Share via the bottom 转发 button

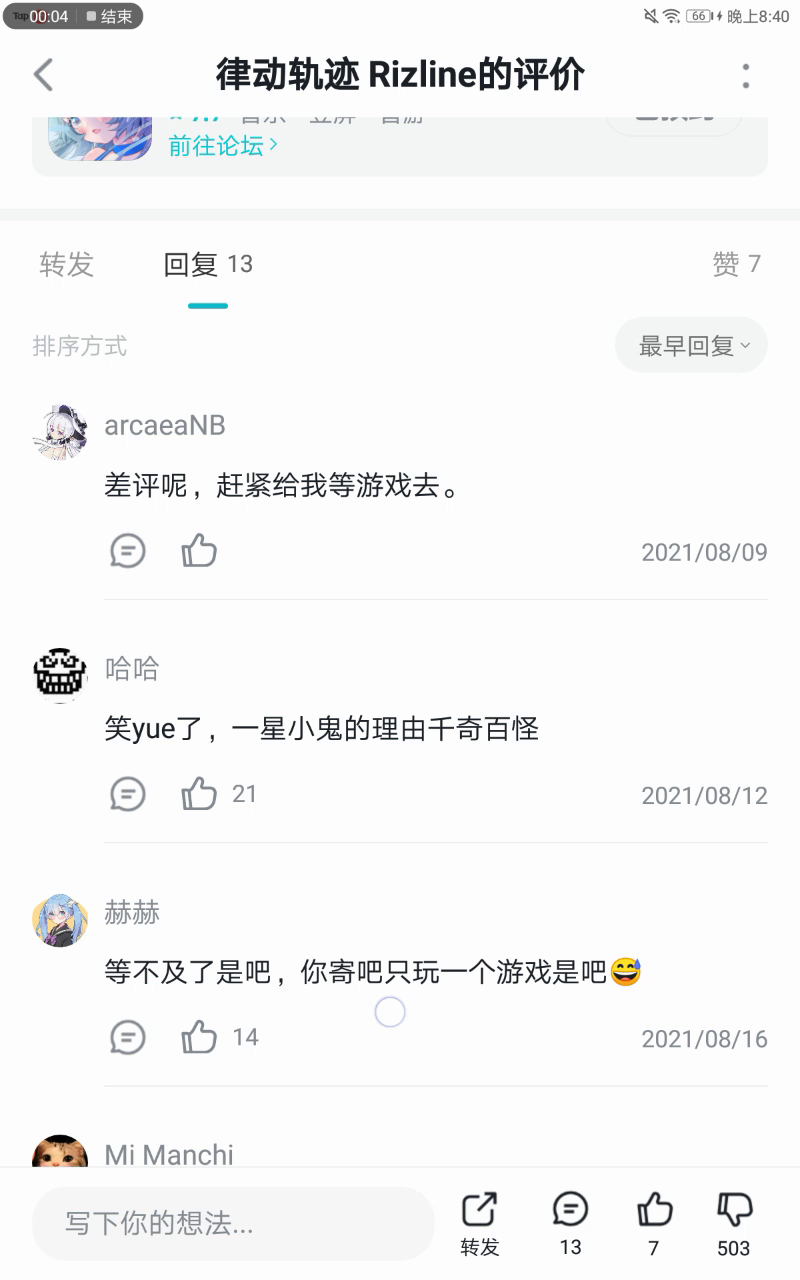[480, 1224]
